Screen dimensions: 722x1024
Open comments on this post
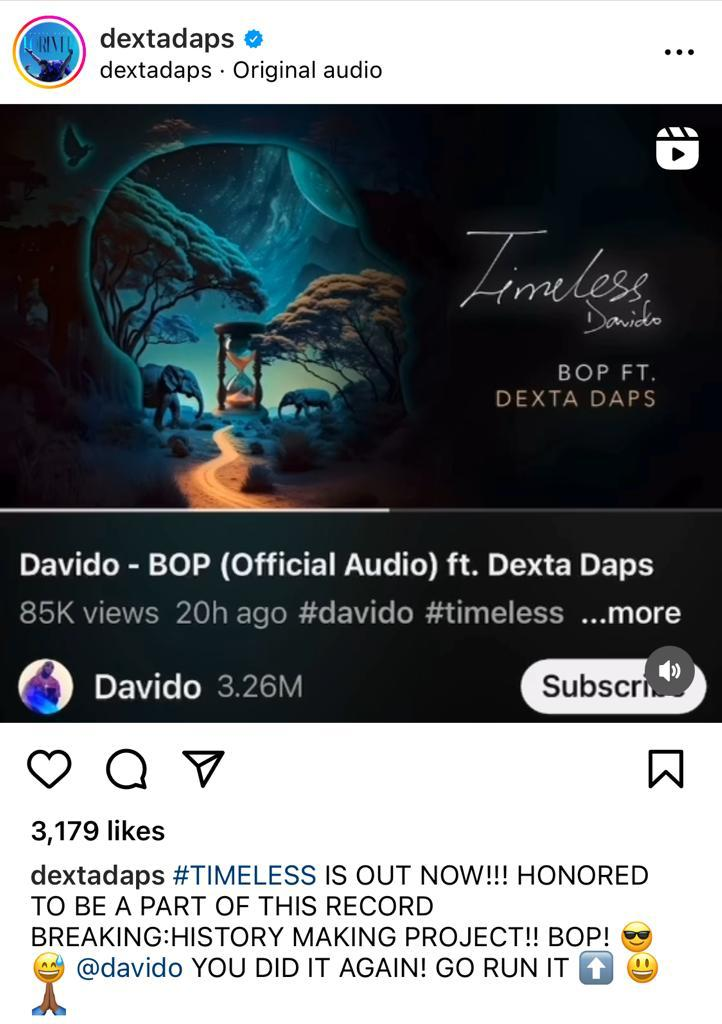tap(126, 768)
